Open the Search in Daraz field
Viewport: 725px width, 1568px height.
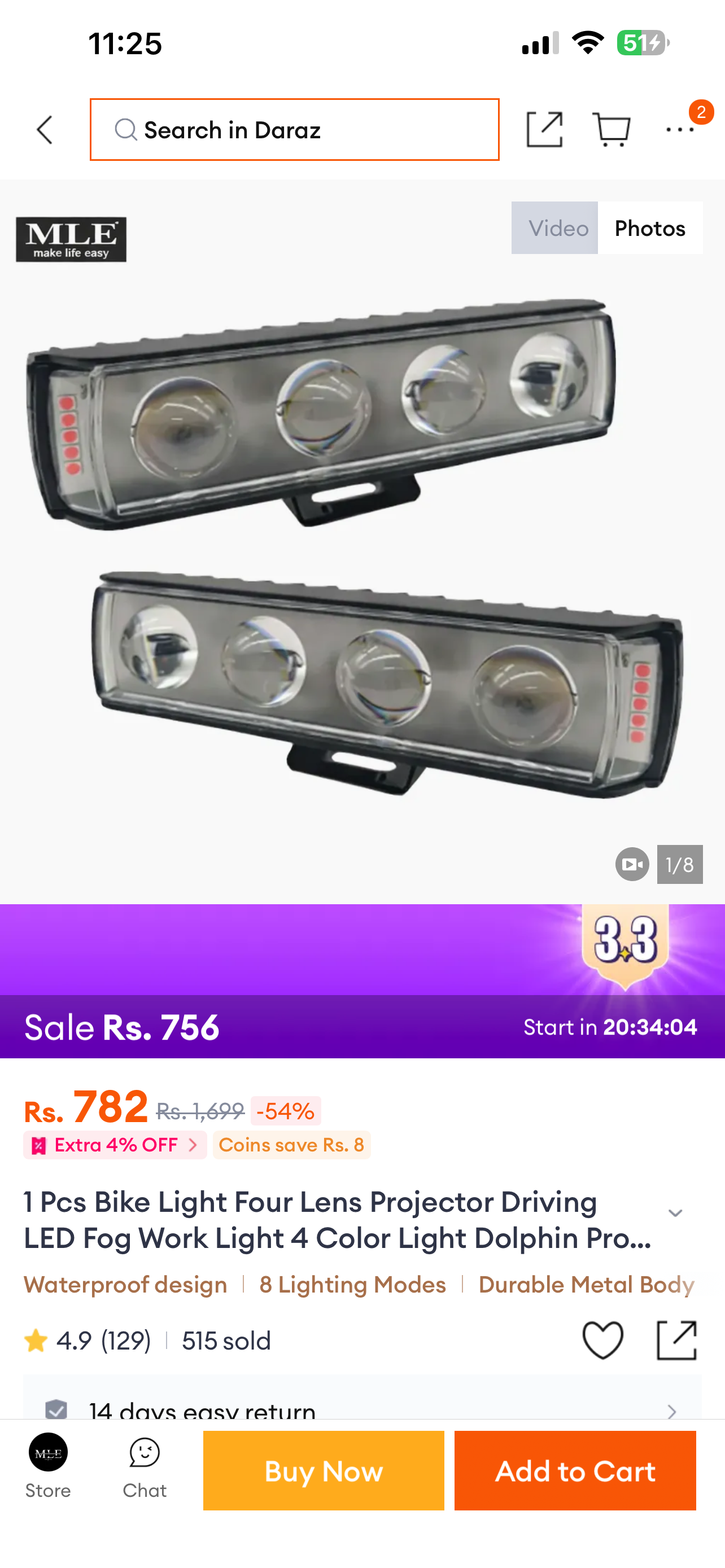pos(295,130)
